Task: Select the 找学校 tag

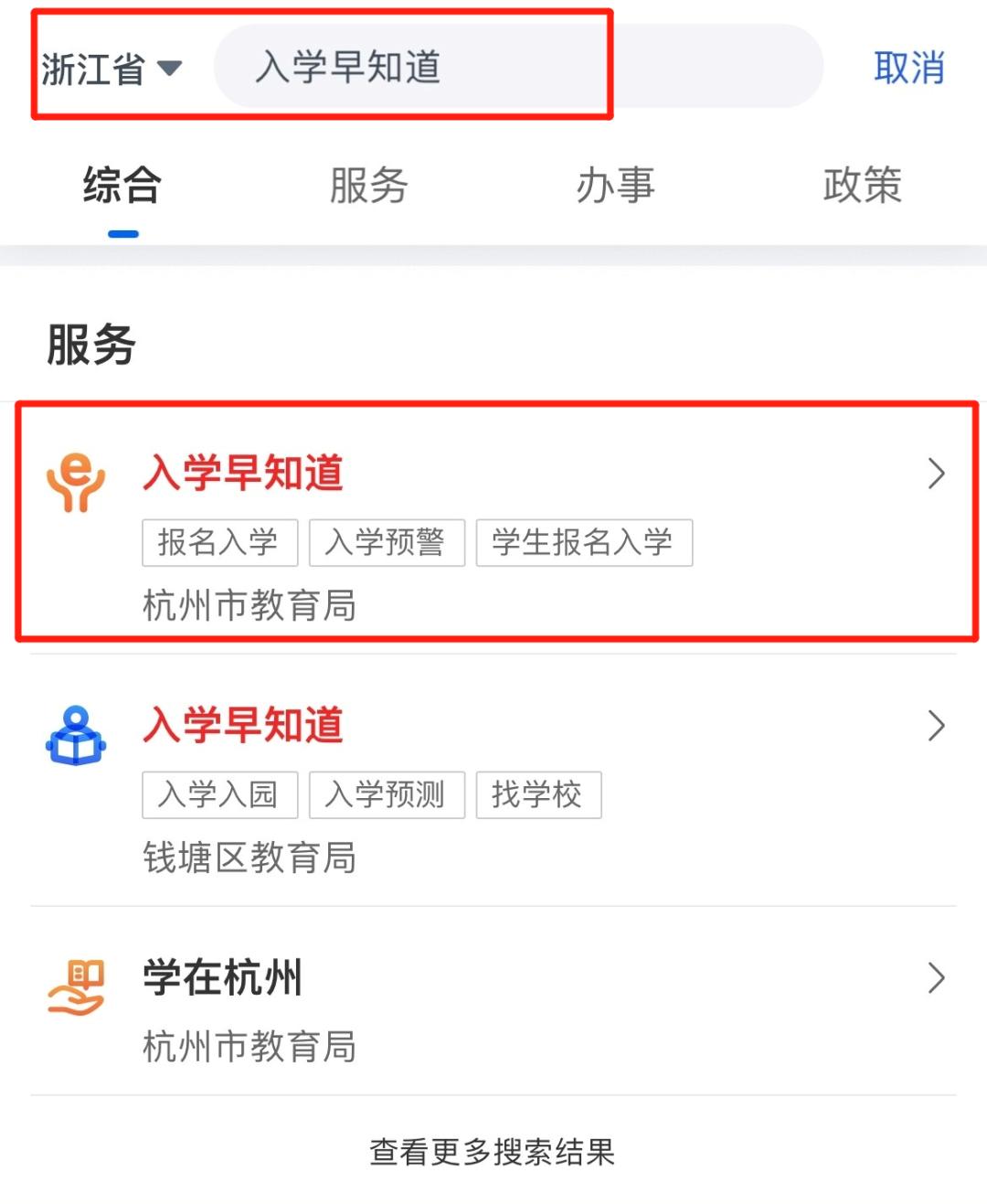Action: [x=537, y=794]
